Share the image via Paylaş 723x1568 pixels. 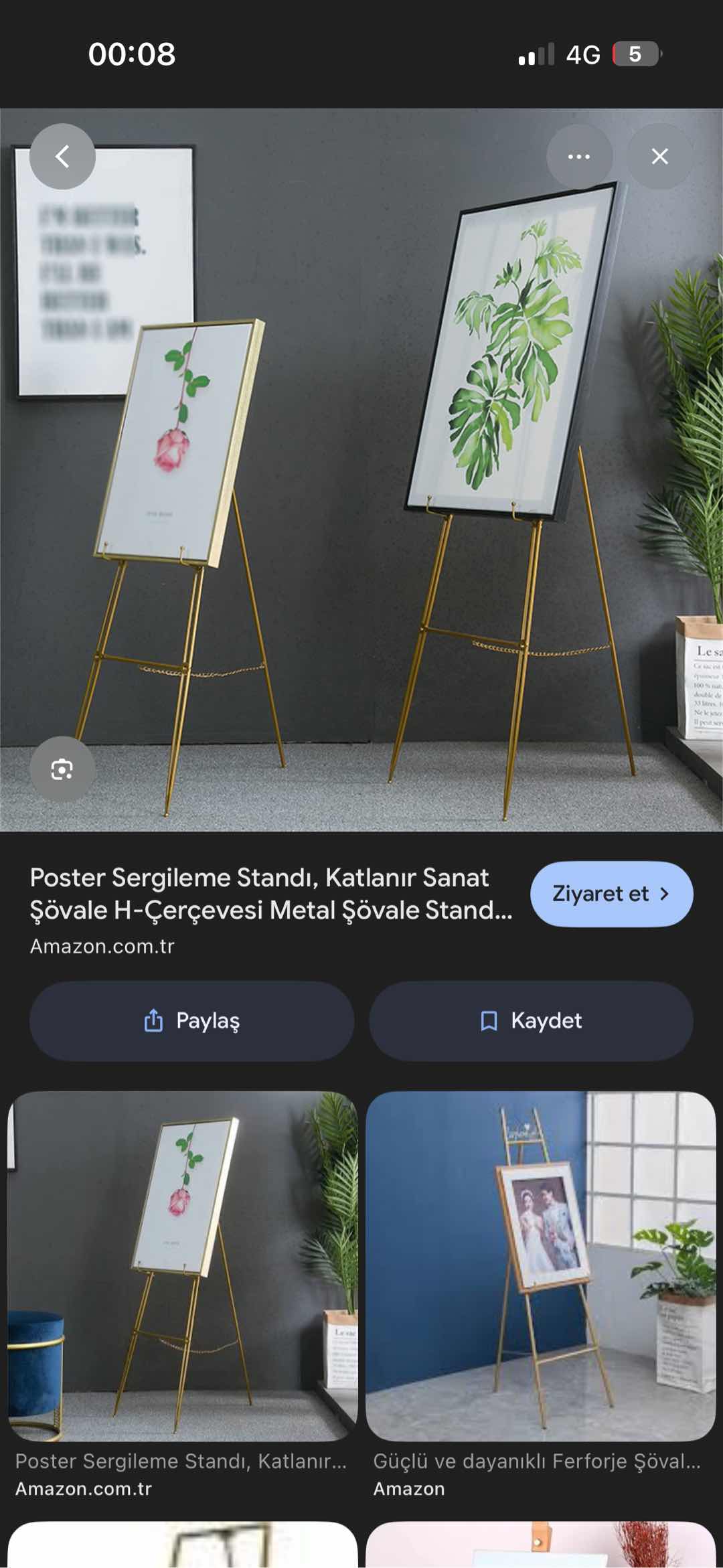(x=191, y=1021)
